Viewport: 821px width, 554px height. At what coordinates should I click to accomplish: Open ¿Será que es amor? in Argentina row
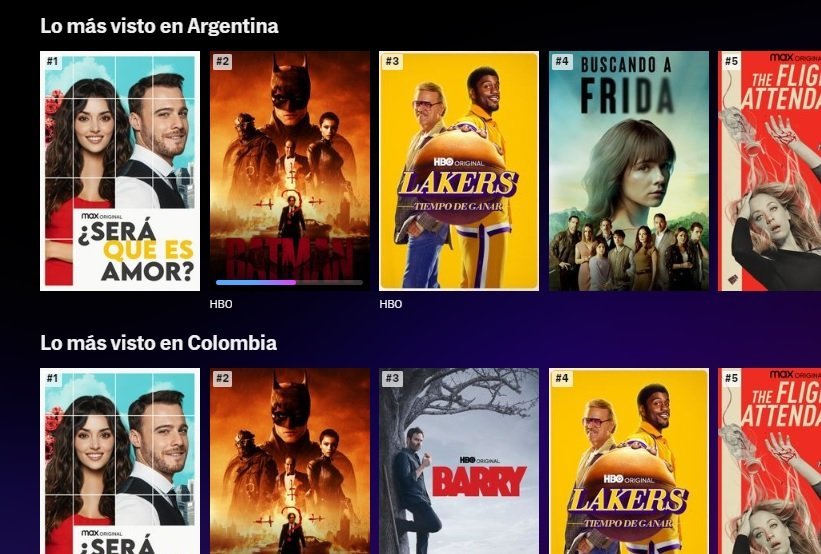[x=120, y=171]
